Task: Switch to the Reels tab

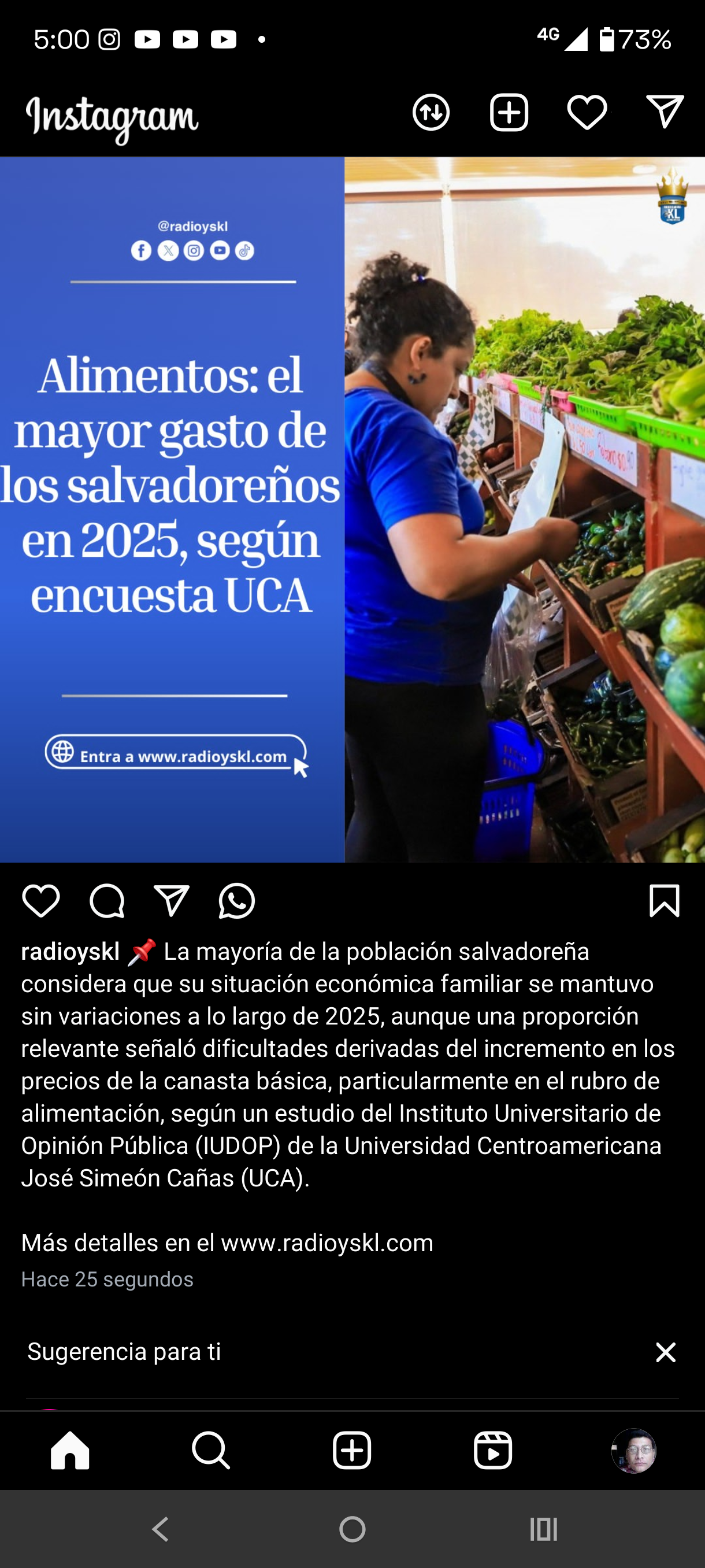Action: (x=493, y=1450)
